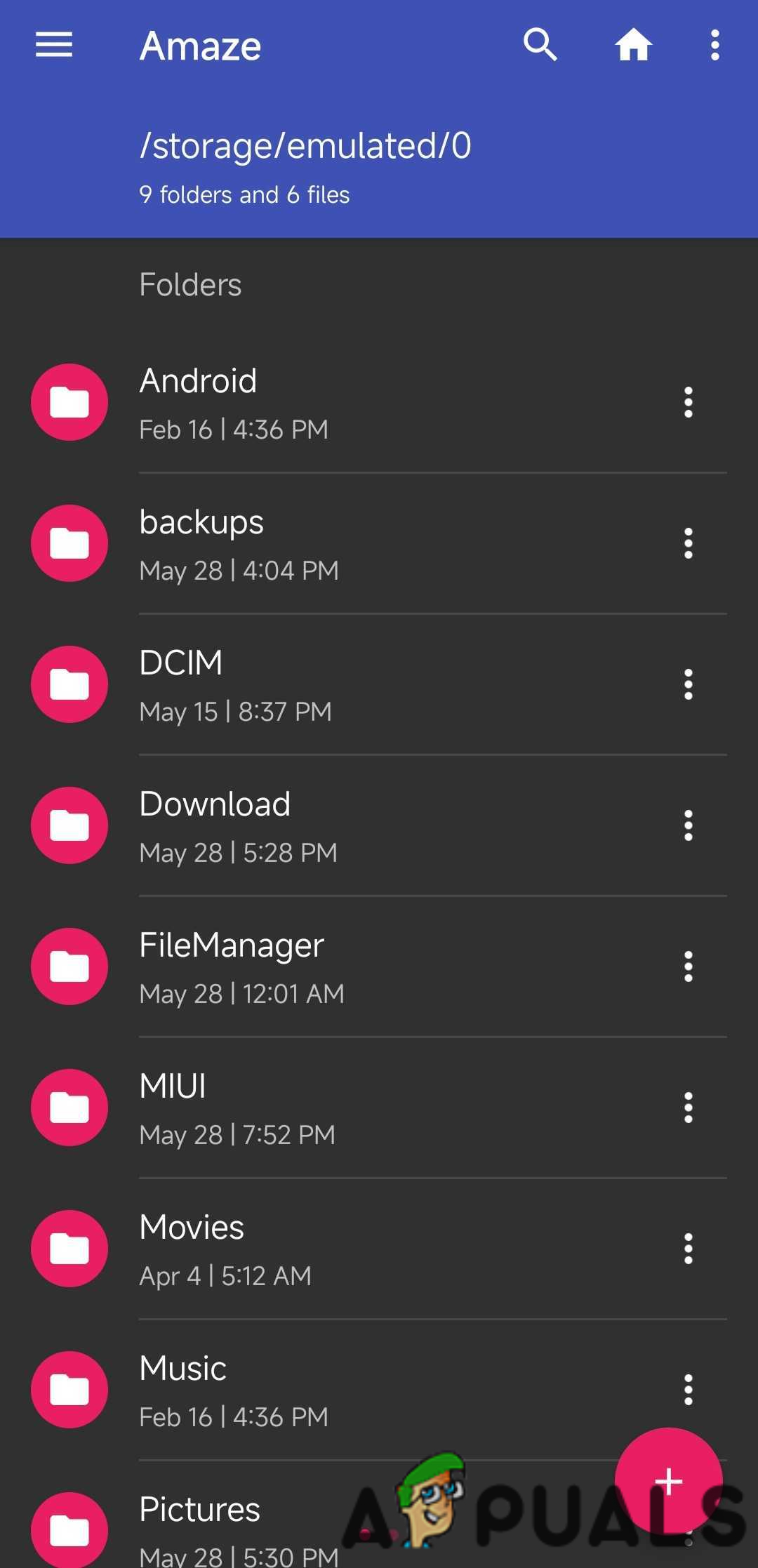Image resolution: width=758 pixels, height=1568 pixels.
Task: Search files with the magnifier icon
Action: 540,46
